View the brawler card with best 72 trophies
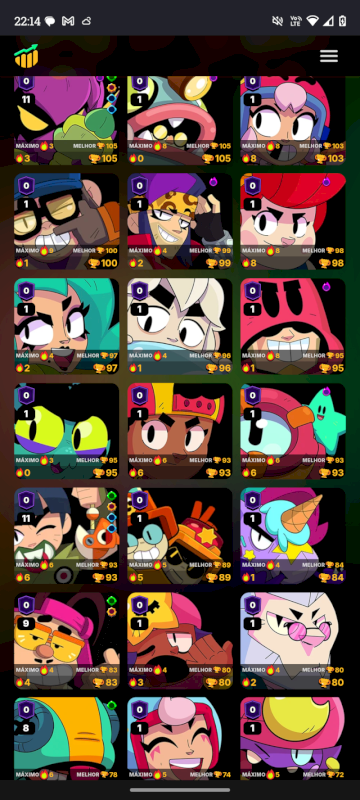 click(x=293, y=738)
